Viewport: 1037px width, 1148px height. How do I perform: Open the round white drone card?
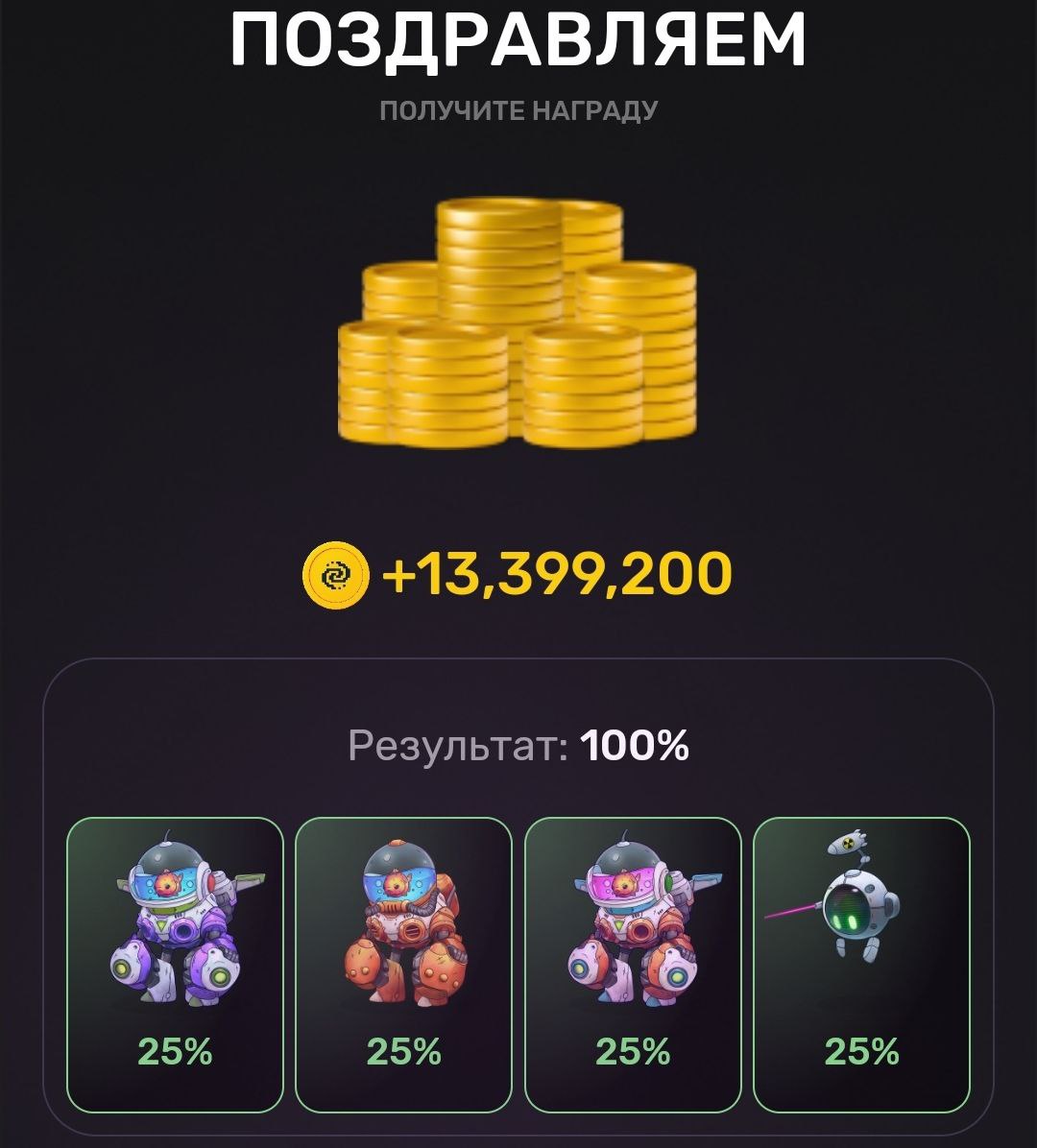pyautogui.click(x=861, y=963)
